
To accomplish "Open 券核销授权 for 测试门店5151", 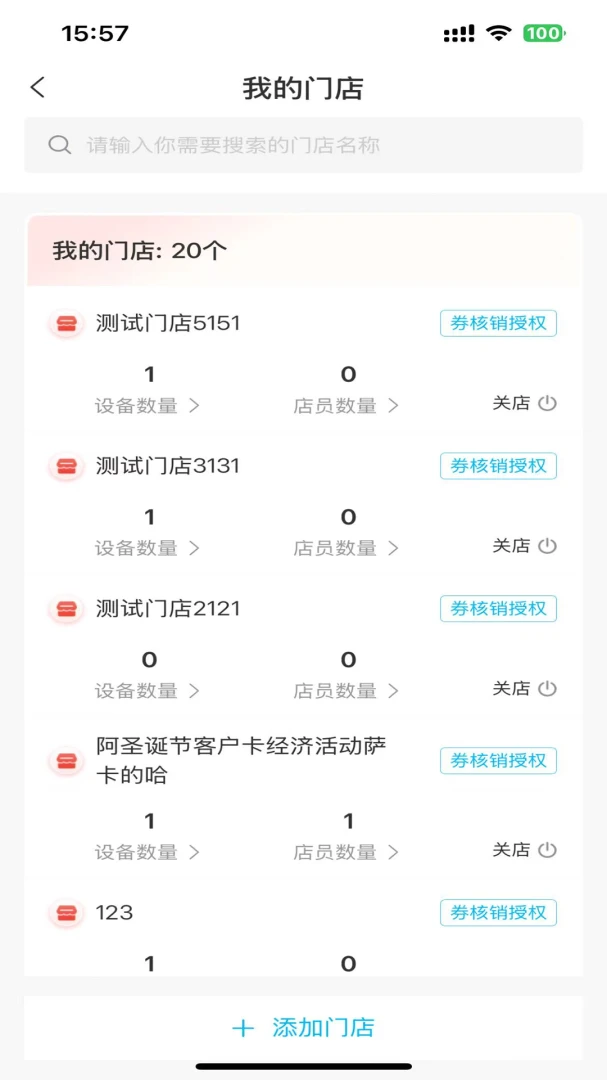I will 498,324.
